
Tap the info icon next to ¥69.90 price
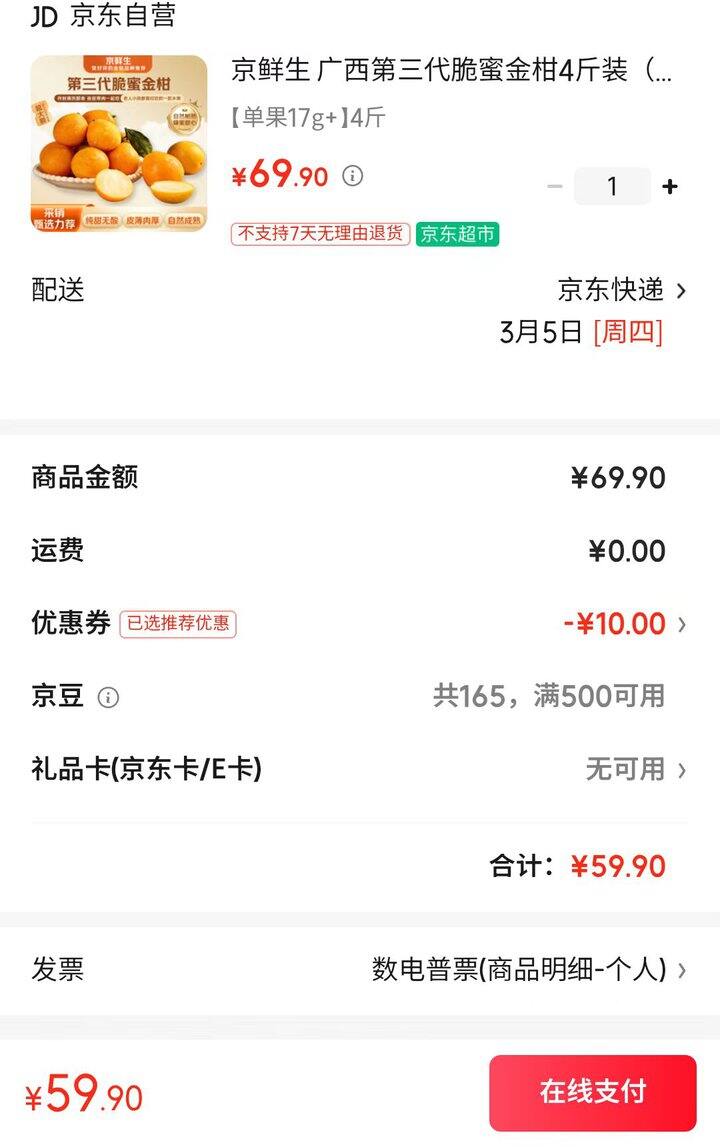click(352, 176)
